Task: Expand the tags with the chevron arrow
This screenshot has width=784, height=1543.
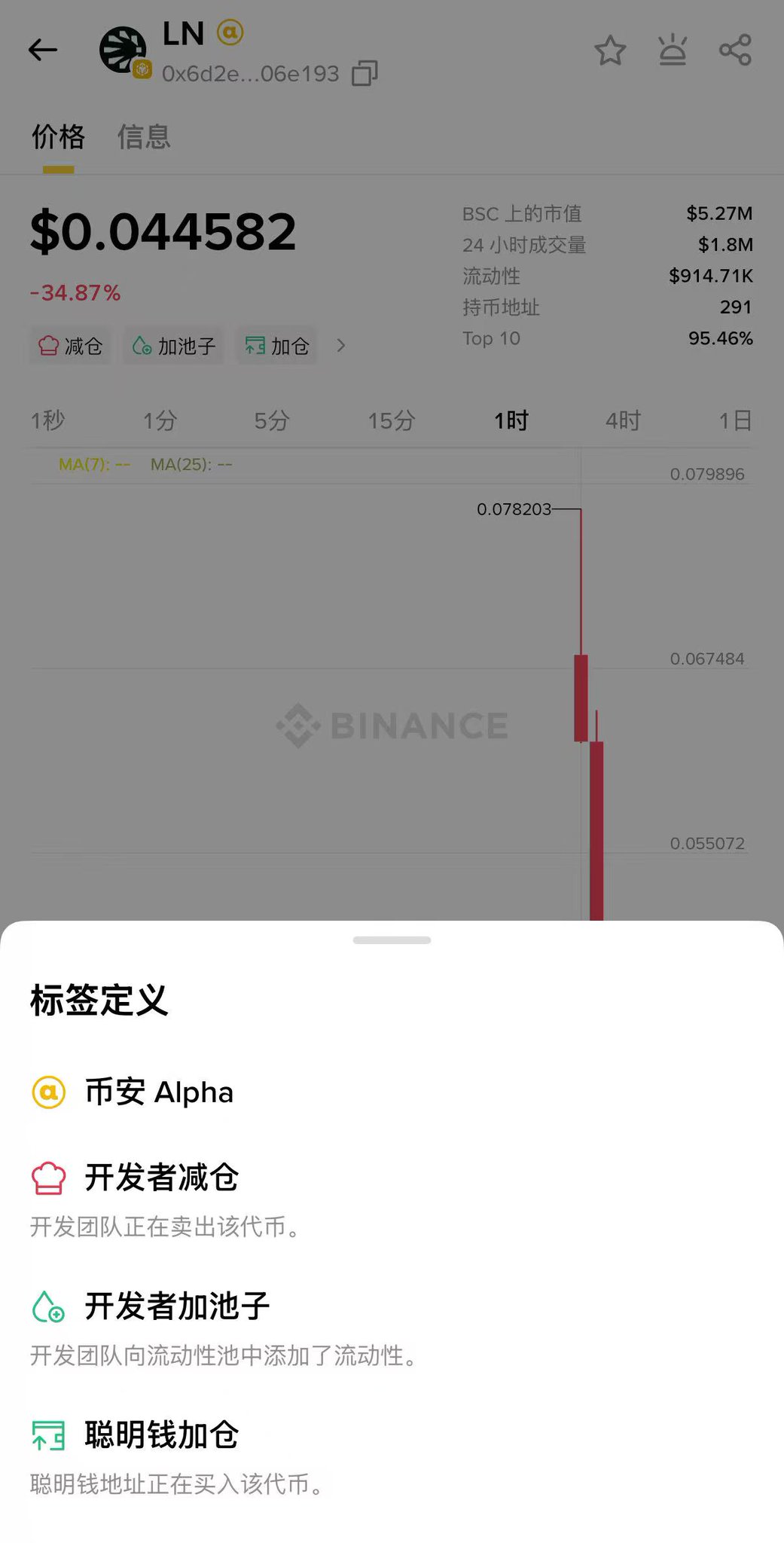Action: point(341,346)
